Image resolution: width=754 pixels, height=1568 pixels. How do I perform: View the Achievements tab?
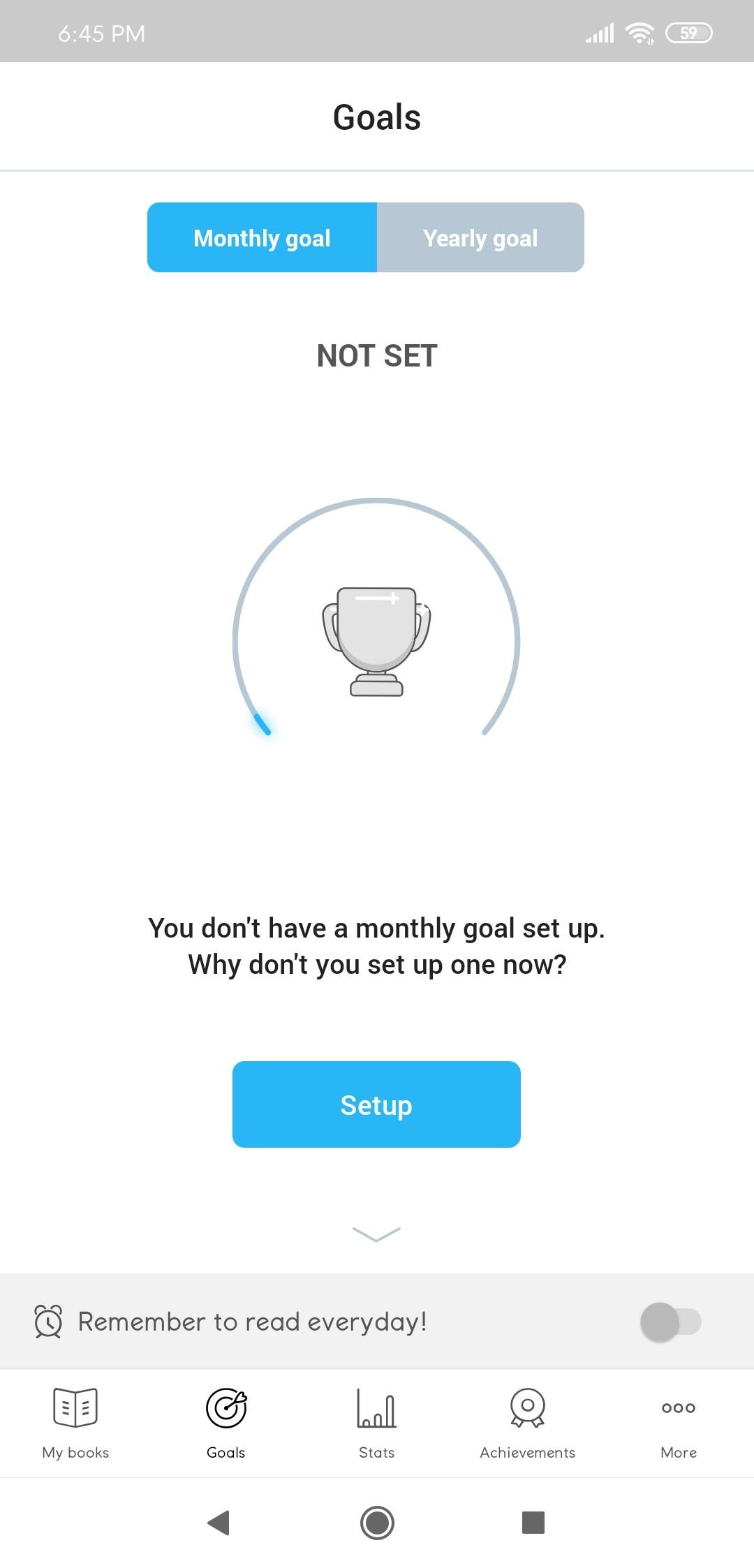(x=528, y=1423)
